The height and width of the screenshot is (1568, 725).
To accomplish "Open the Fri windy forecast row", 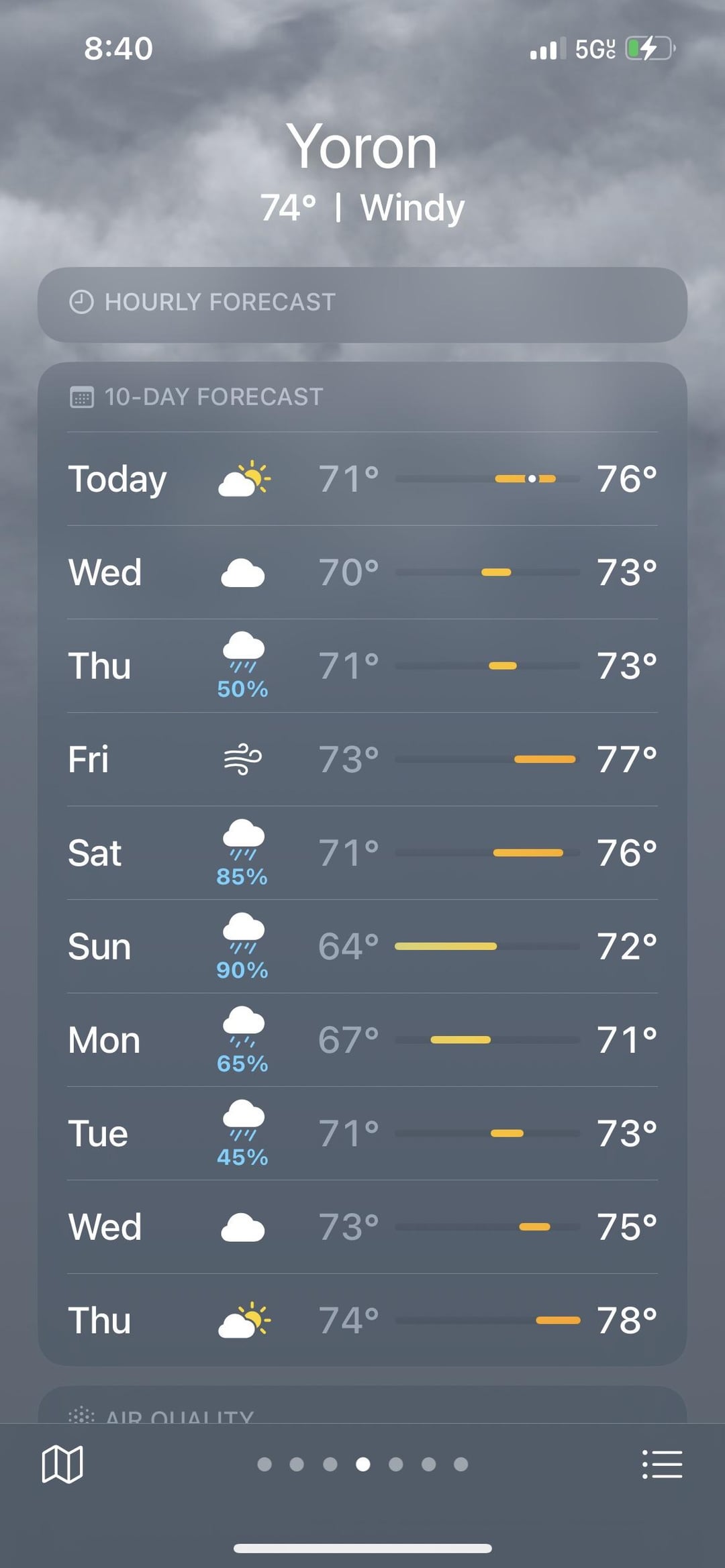I will 362,760.
